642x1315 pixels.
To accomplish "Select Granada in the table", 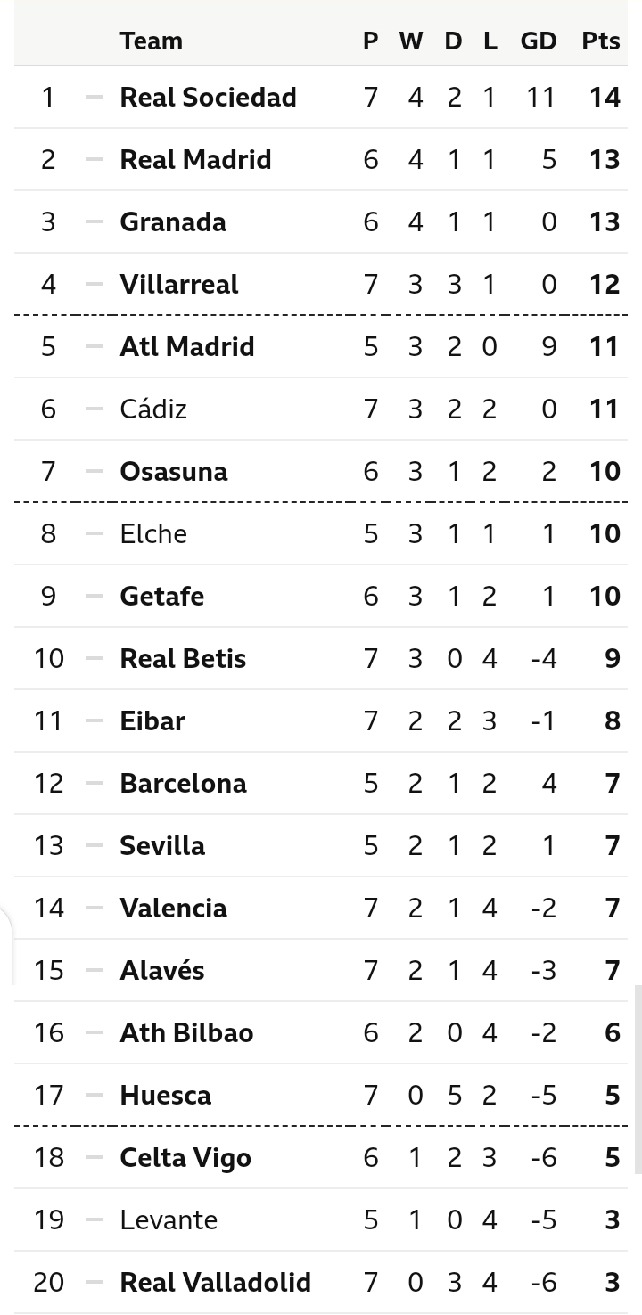I will pyautogui.click(x=173, y=222).
